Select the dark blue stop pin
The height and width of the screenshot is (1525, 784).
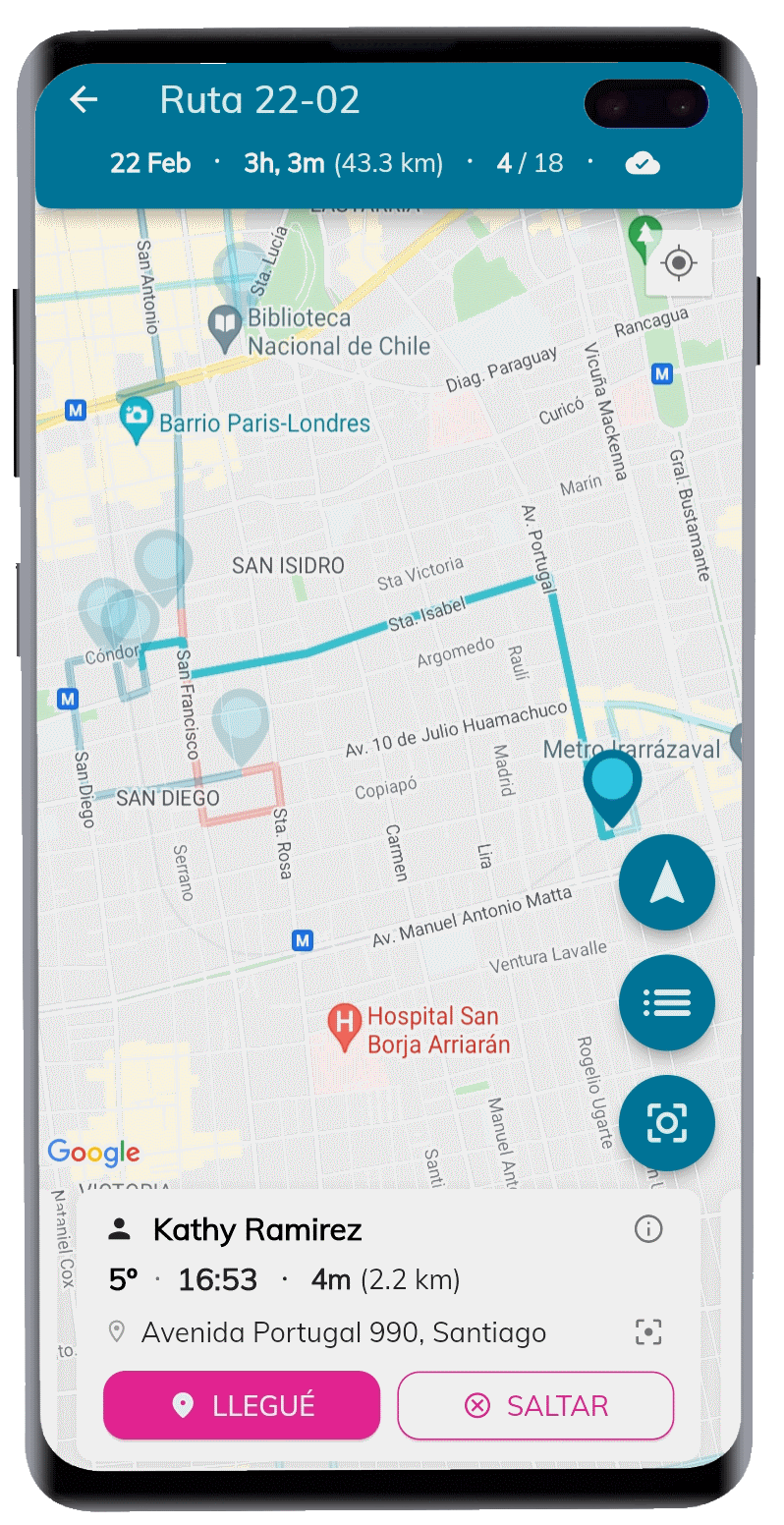tap(611, 784)
